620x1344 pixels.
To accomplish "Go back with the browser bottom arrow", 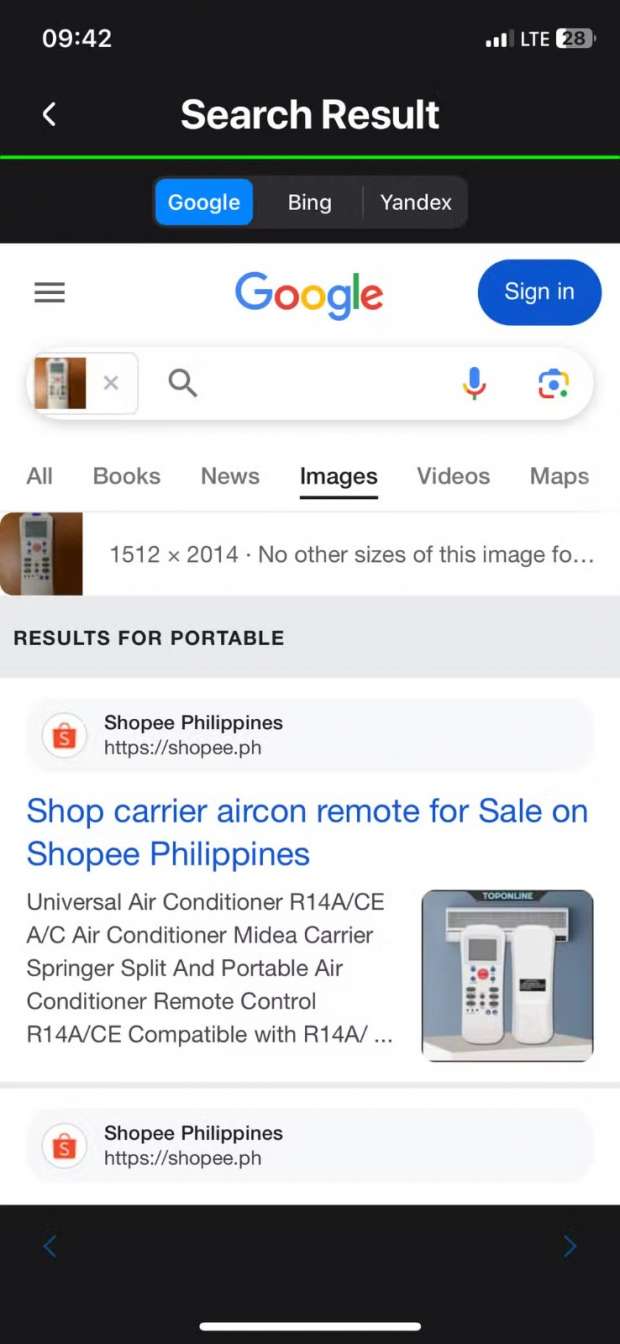I will pos(49,1246).
